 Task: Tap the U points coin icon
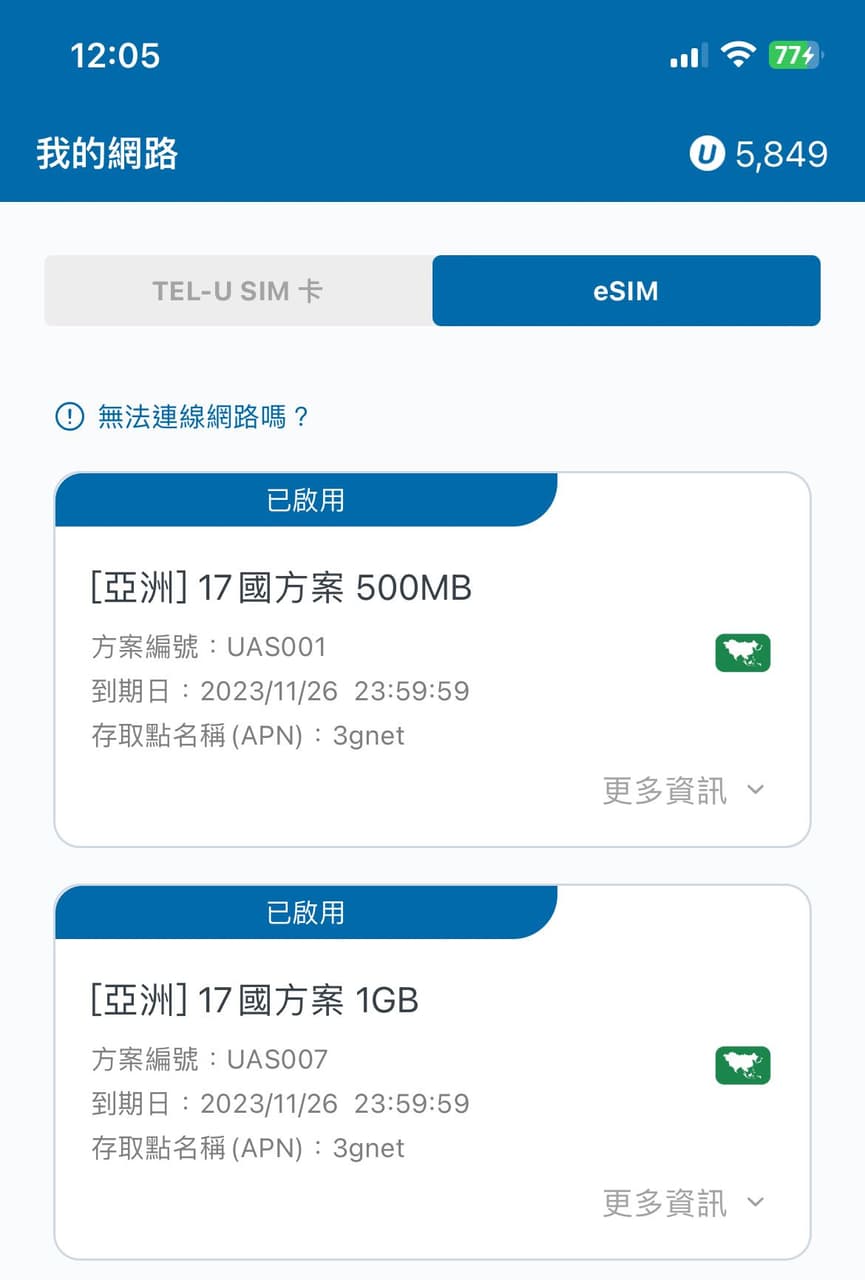click(706, 154)
